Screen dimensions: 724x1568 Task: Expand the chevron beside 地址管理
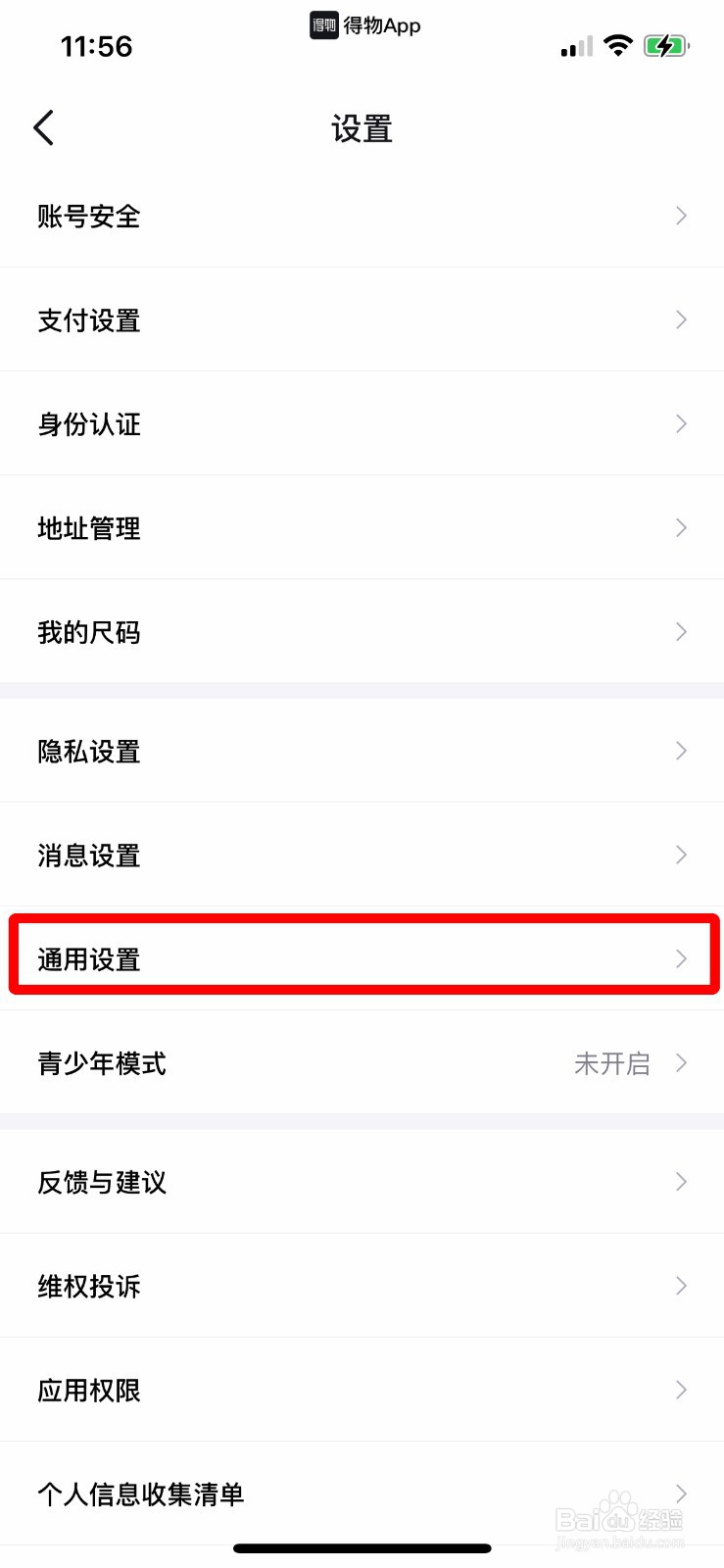tap(681, 528)
